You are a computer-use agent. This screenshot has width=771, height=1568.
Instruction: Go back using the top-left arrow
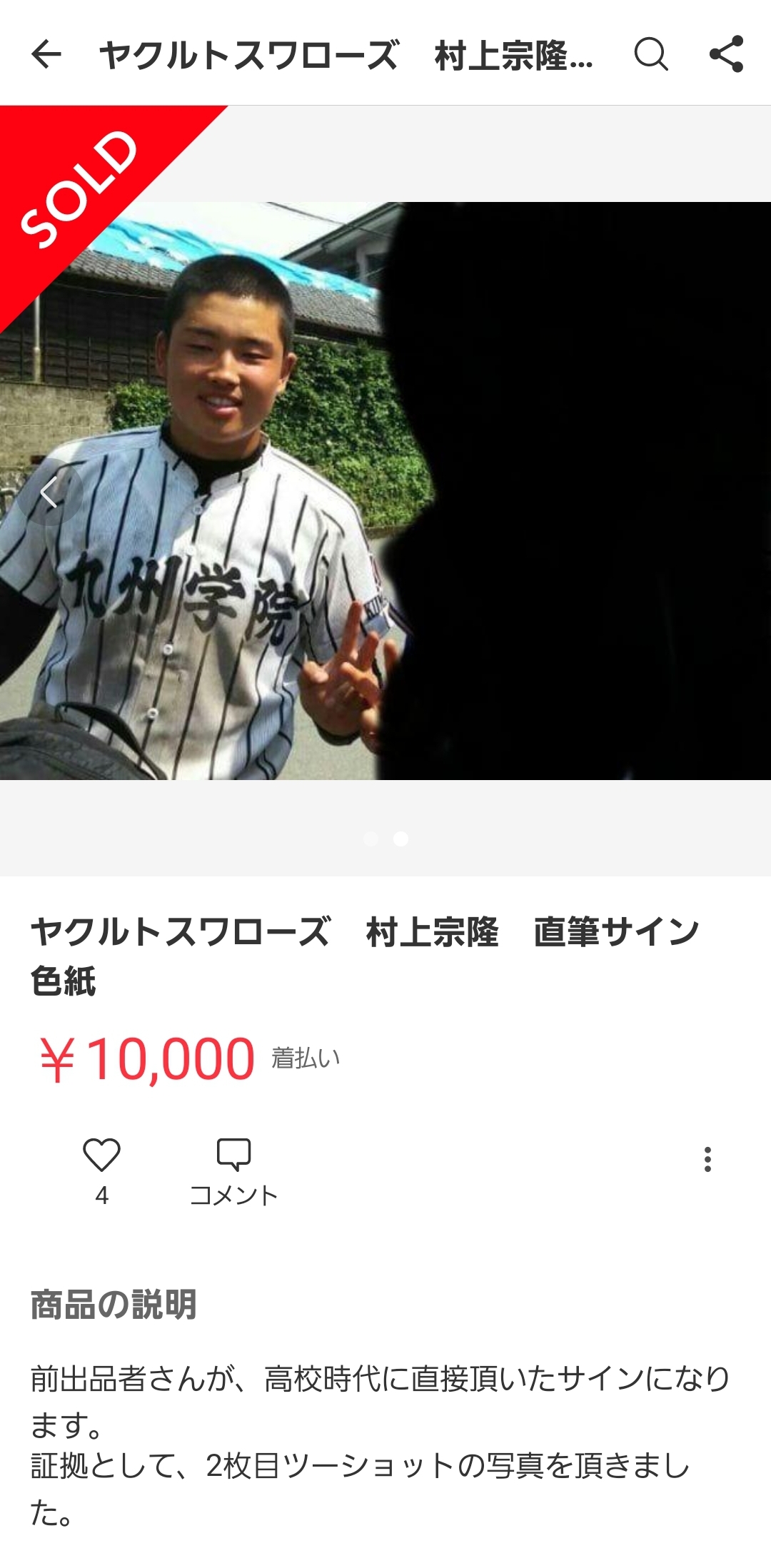(46, 54)
